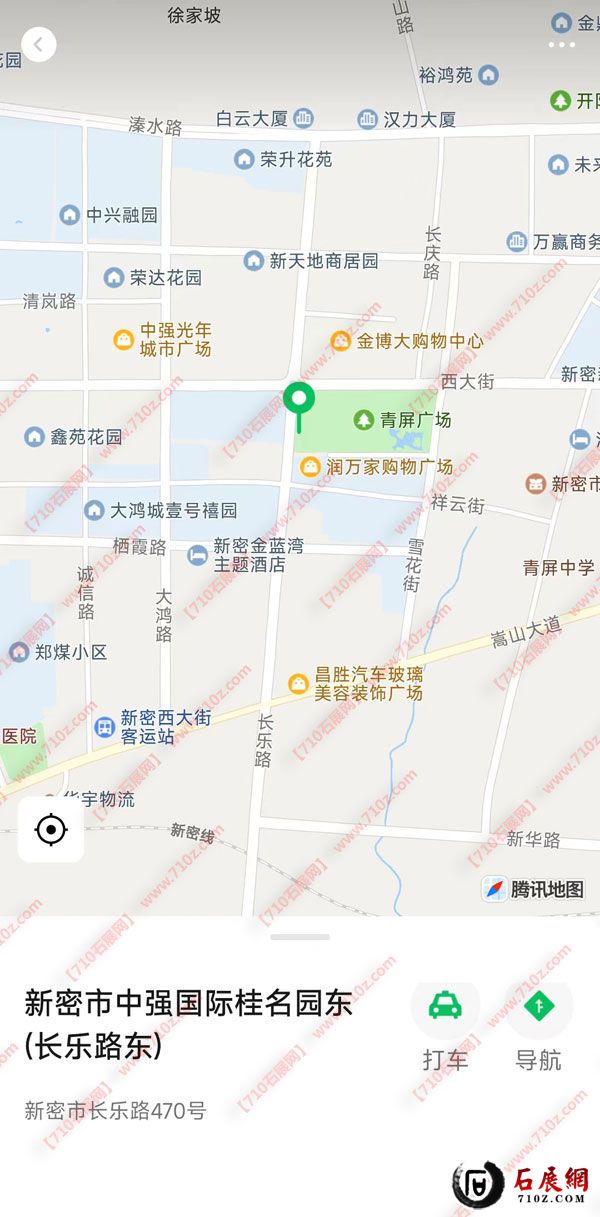This screenshot has width=600, height=1217.
Task: Select 金博大购物中心 map marker
Action: 341,341
